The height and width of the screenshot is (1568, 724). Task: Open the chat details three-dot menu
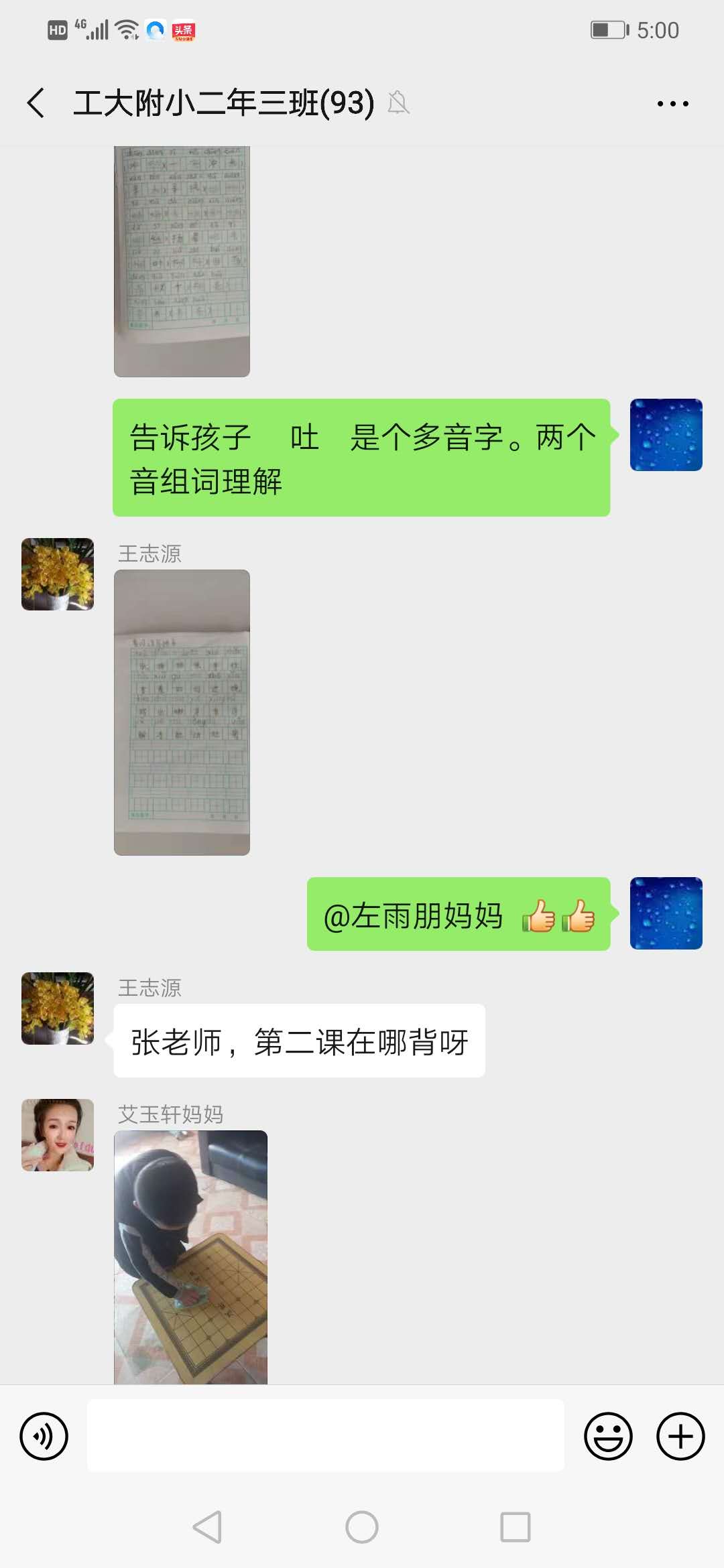pos(672,104)
